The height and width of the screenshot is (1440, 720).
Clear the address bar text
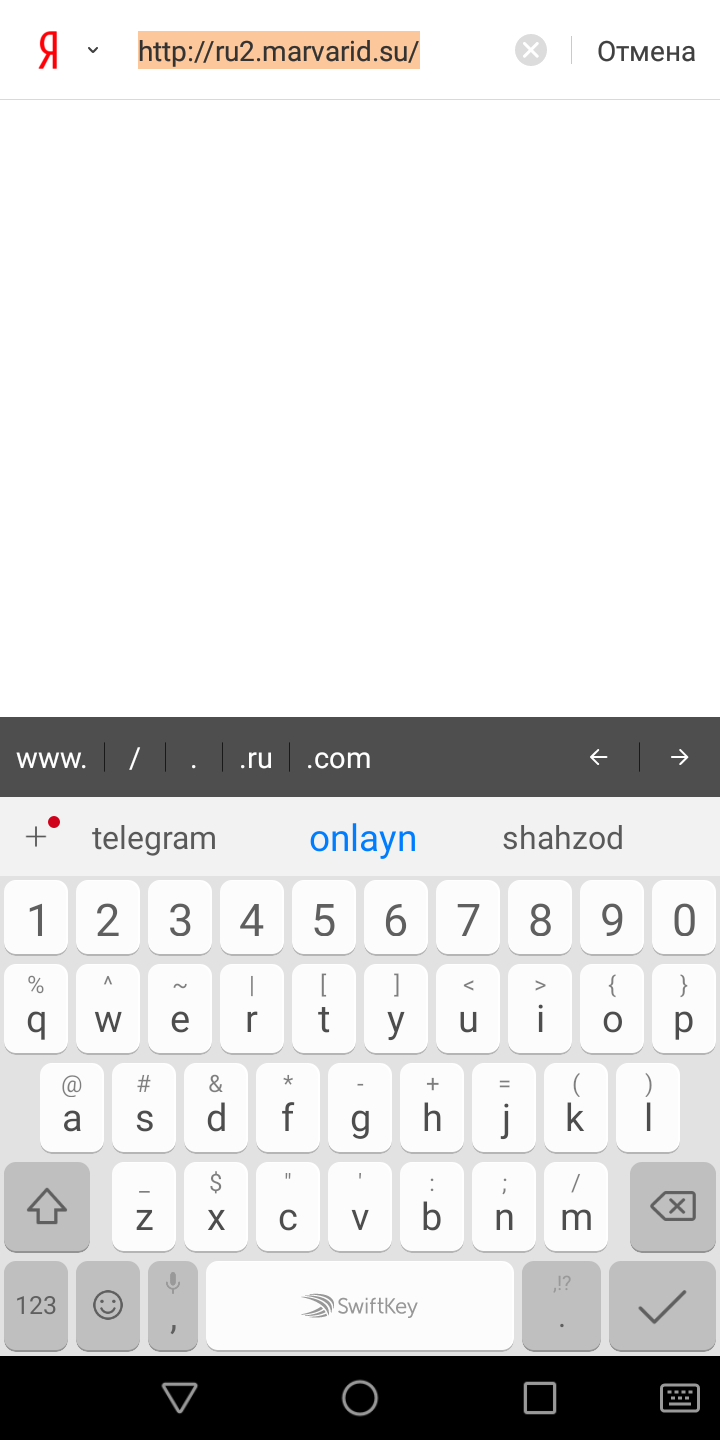pyautogui.click(x=531, y=50)
